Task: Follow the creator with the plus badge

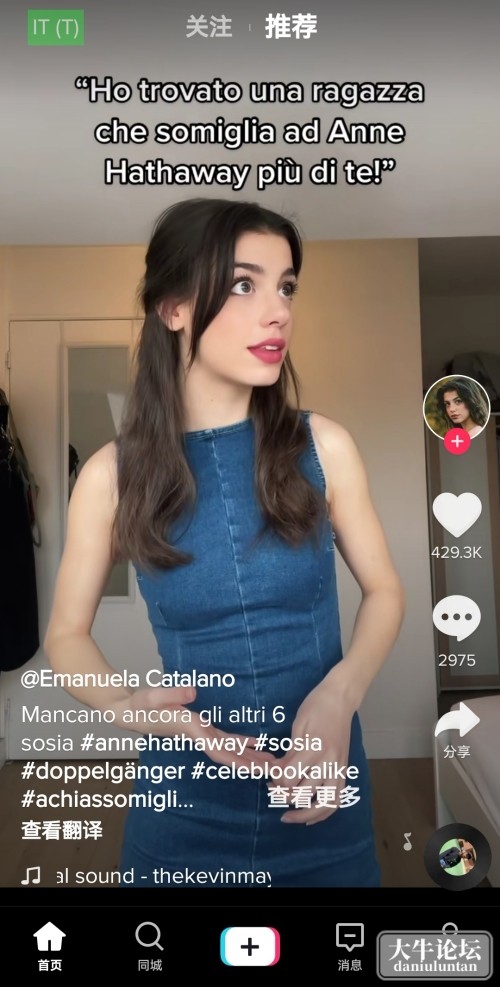Action: tap(457, 442)
